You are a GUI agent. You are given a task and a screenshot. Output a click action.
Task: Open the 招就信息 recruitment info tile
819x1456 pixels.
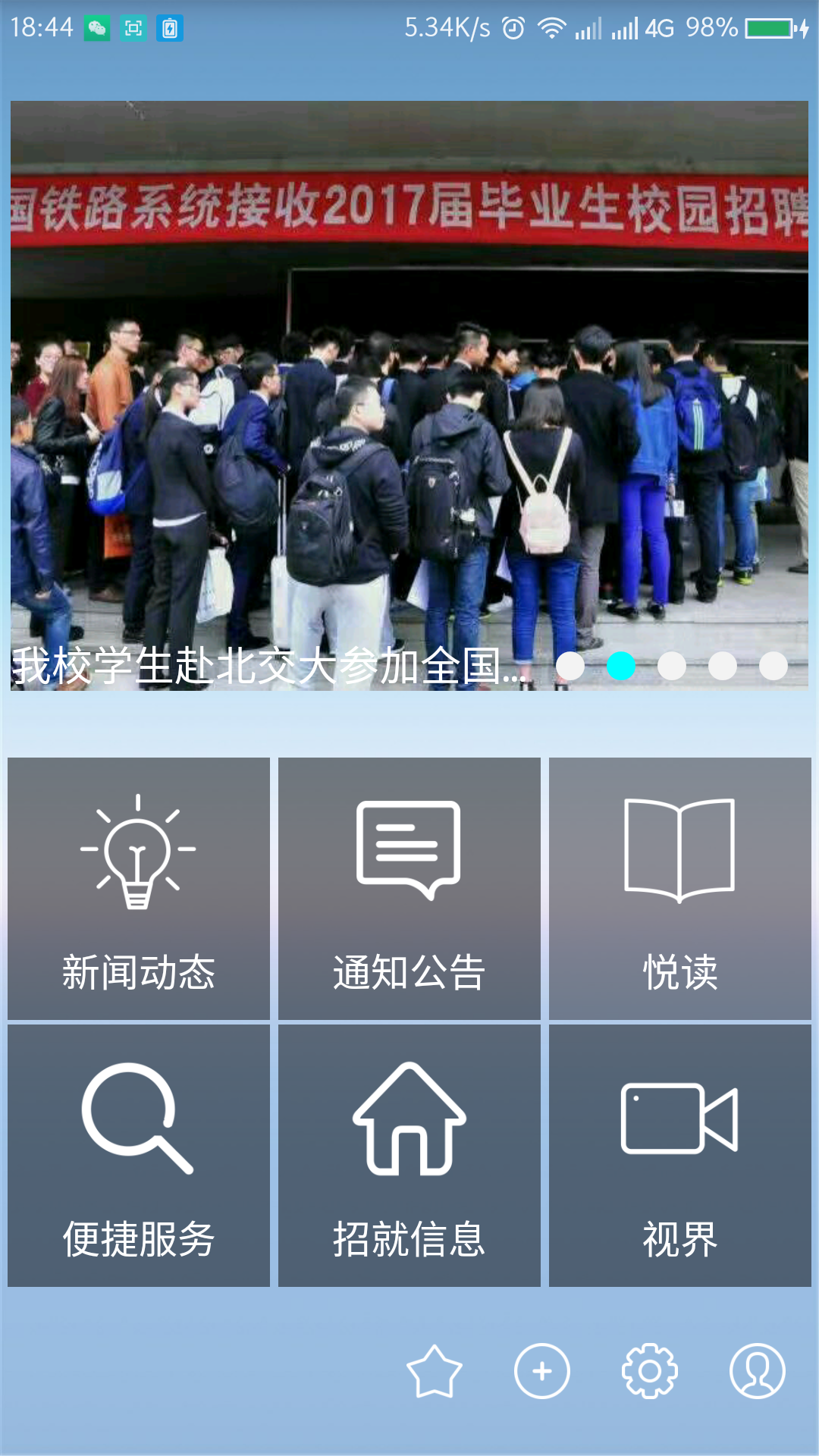point(409,1156)
